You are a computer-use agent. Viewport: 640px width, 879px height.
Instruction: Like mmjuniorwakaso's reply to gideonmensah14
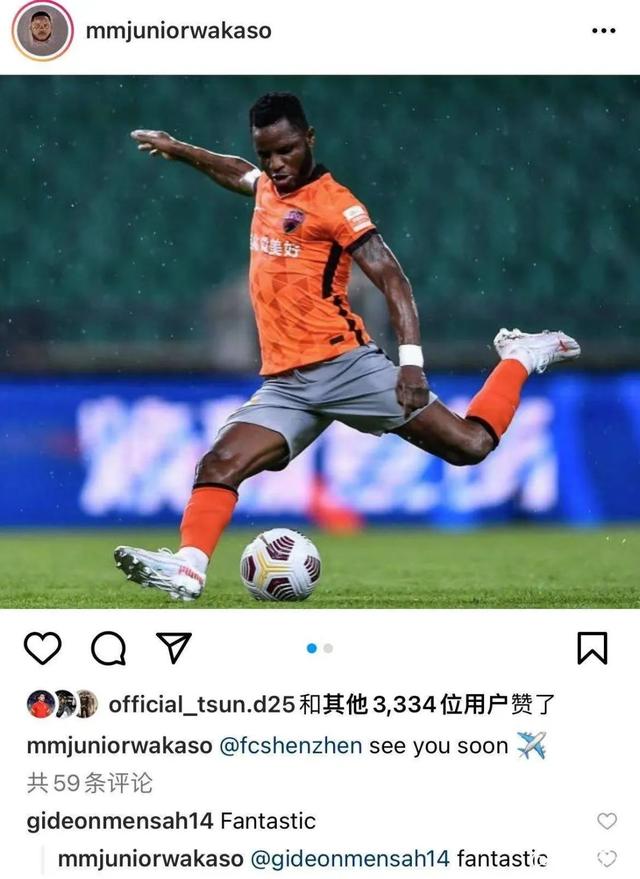point(607,858)
